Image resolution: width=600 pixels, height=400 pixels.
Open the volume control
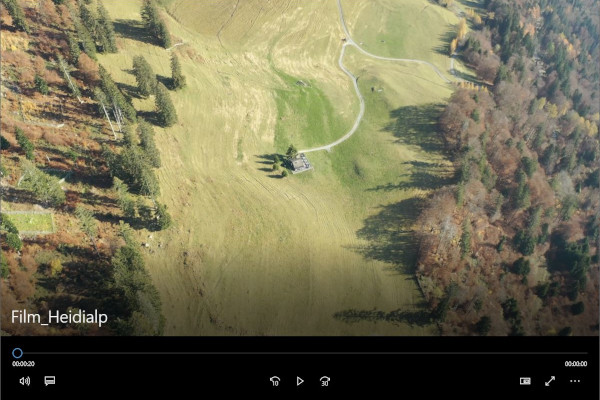coord(24,381)
